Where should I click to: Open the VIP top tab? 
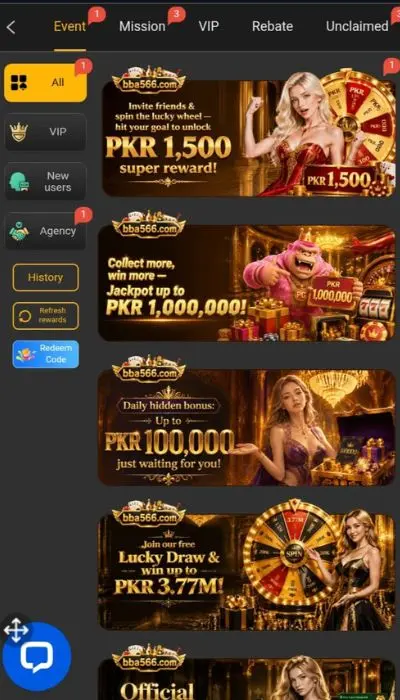click(x=208, y=26)
